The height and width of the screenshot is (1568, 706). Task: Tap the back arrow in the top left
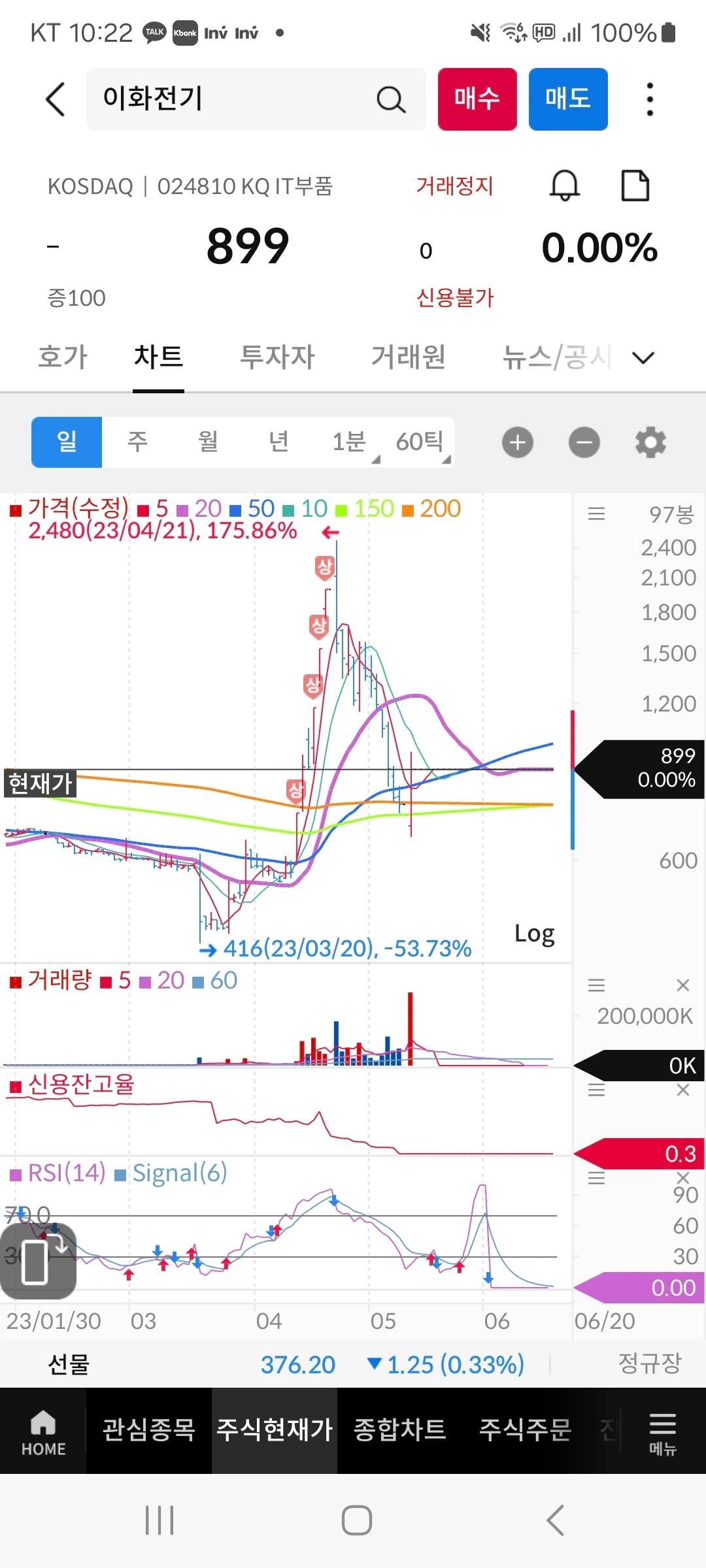(55, 99)
